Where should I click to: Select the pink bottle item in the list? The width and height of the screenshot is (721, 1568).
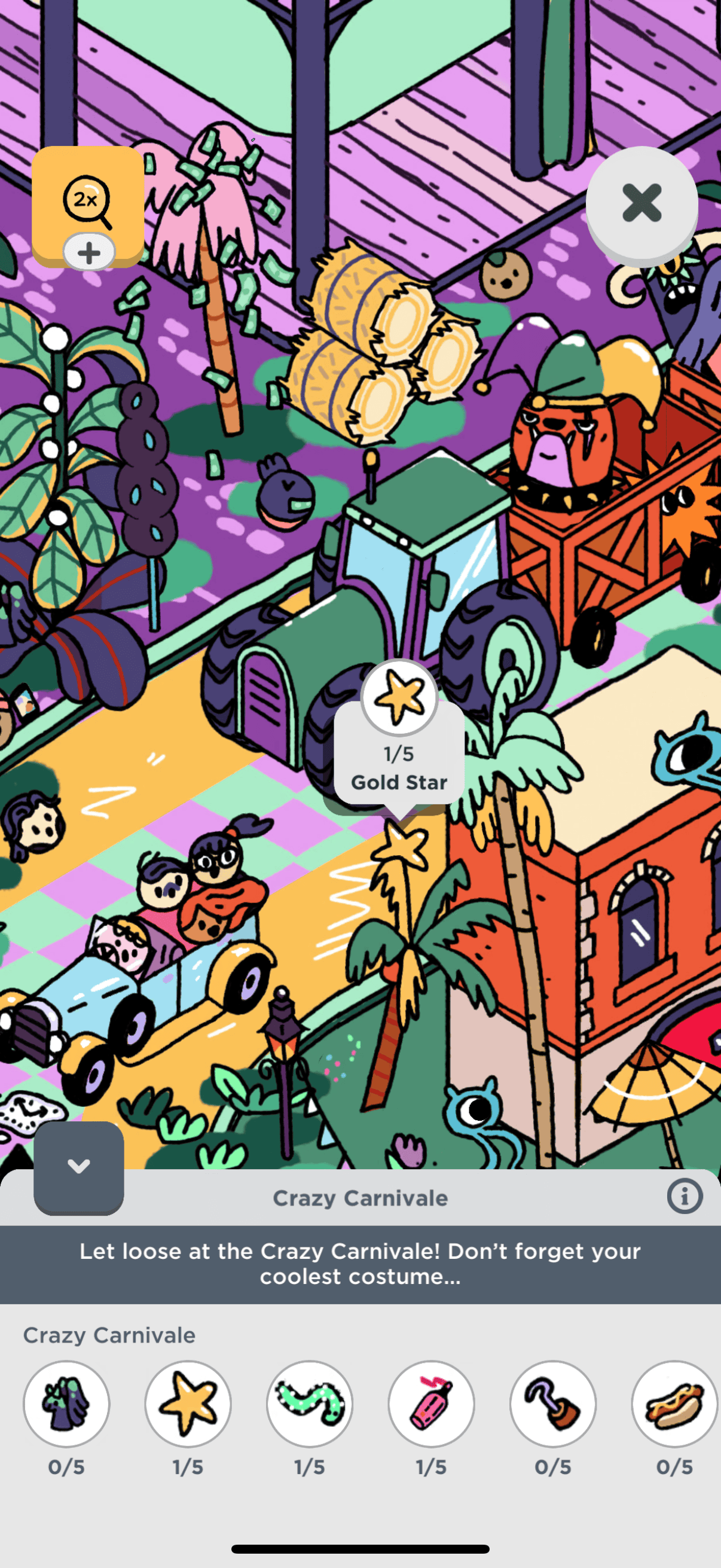coord(432,1404)
